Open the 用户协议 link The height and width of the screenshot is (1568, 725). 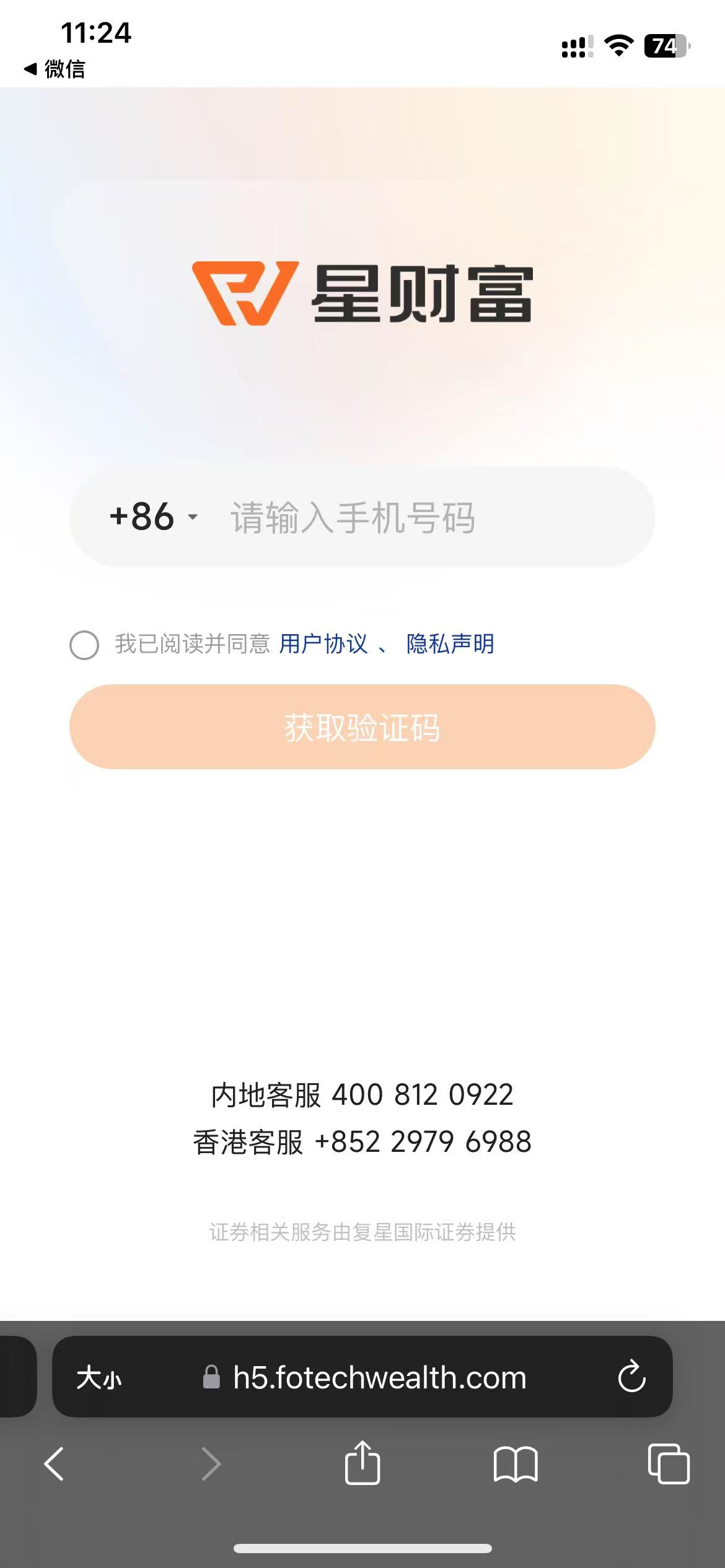click(x=323, y=644)
